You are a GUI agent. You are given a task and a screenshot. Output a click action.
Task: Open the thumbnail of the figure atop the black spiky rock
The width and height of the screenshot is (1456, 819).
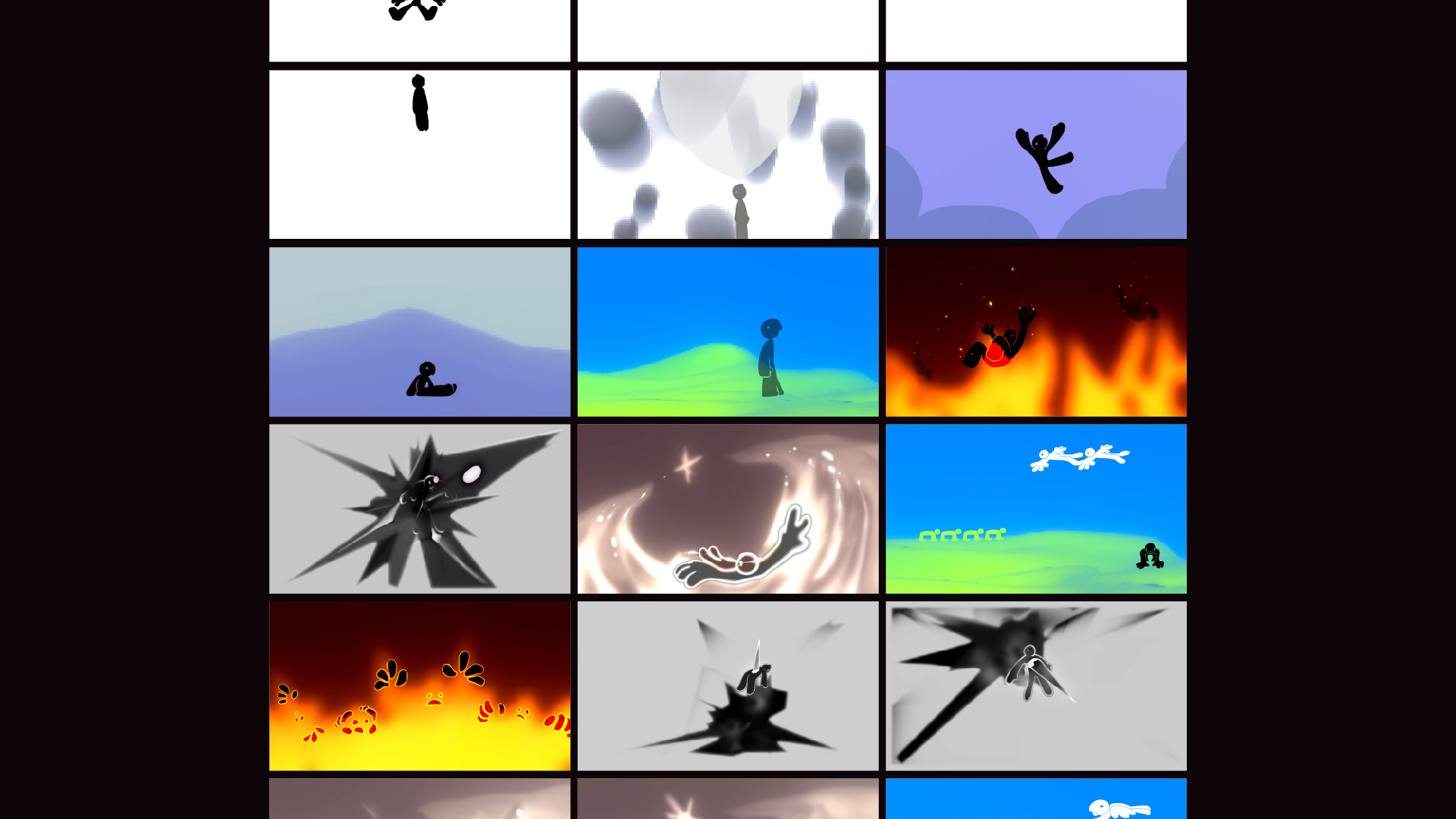728,686
